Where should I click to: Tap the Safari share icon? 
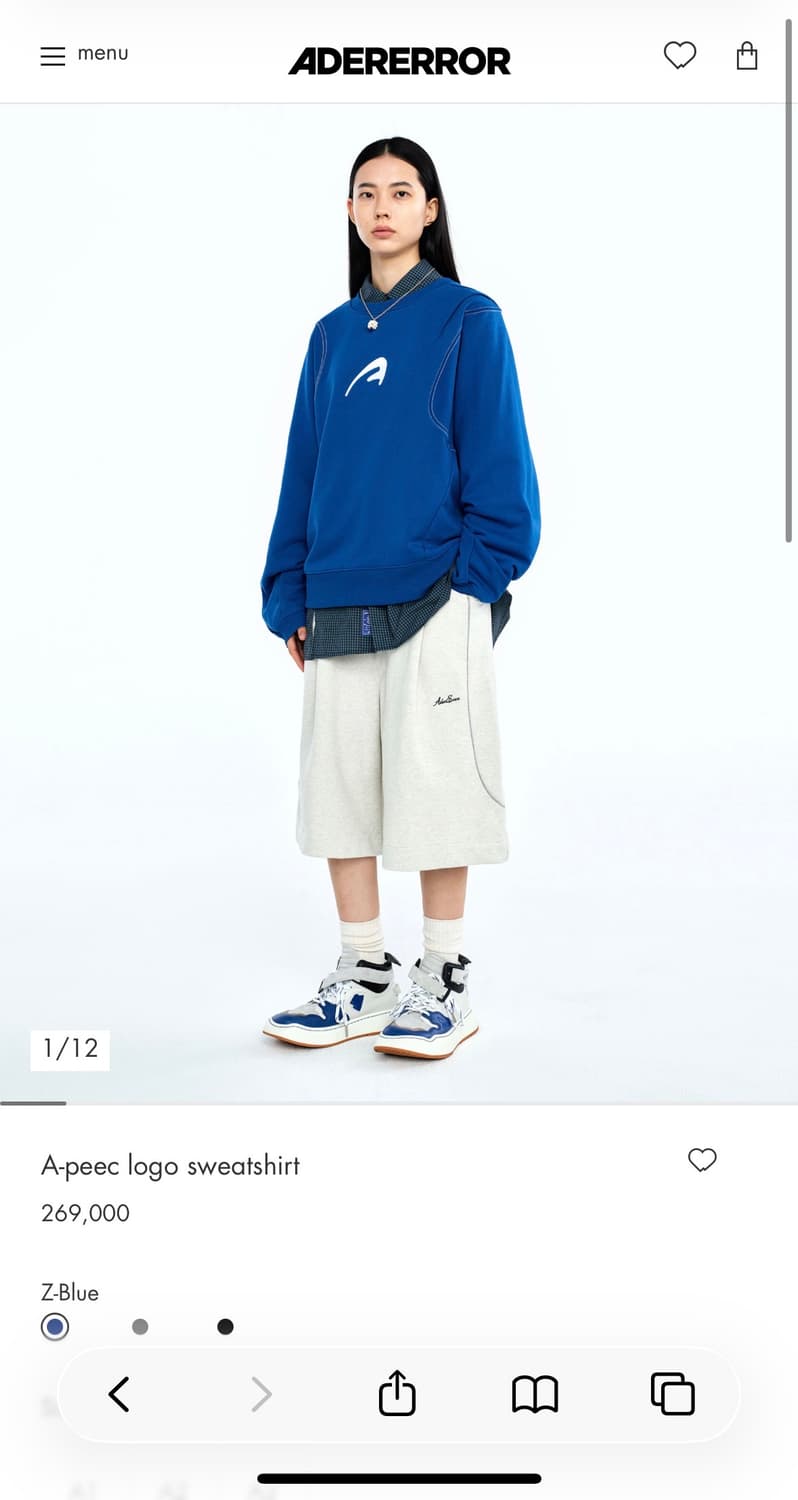click(x=397, y=1392)
